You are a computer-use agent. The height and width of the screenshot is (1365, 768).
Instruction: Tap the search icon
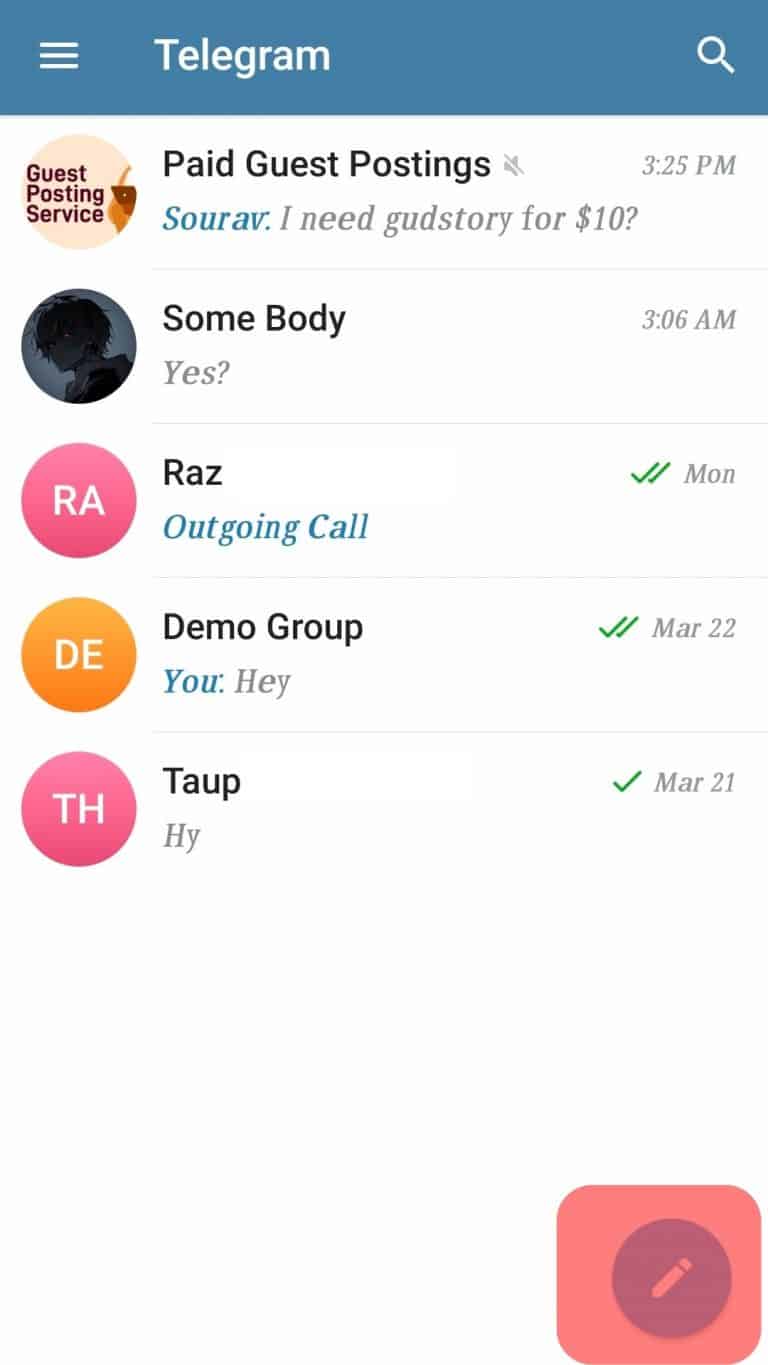pyautogui.click(x=716, y=56)
